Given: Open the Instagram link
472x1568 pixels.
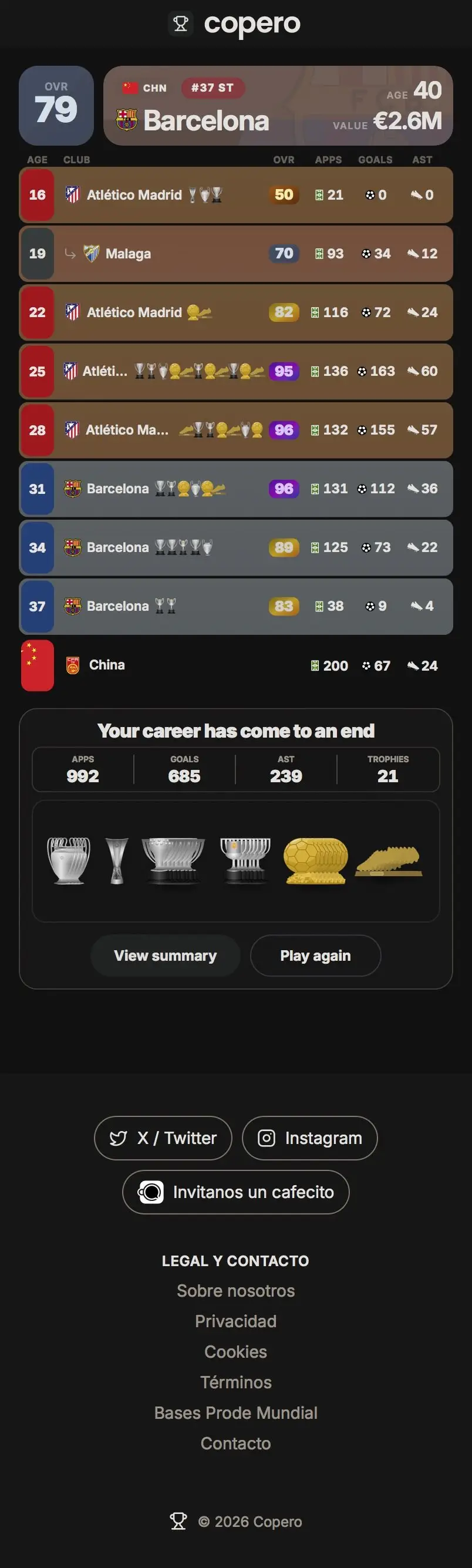Looking at the screenshot, I should (x=309, y=1138).
